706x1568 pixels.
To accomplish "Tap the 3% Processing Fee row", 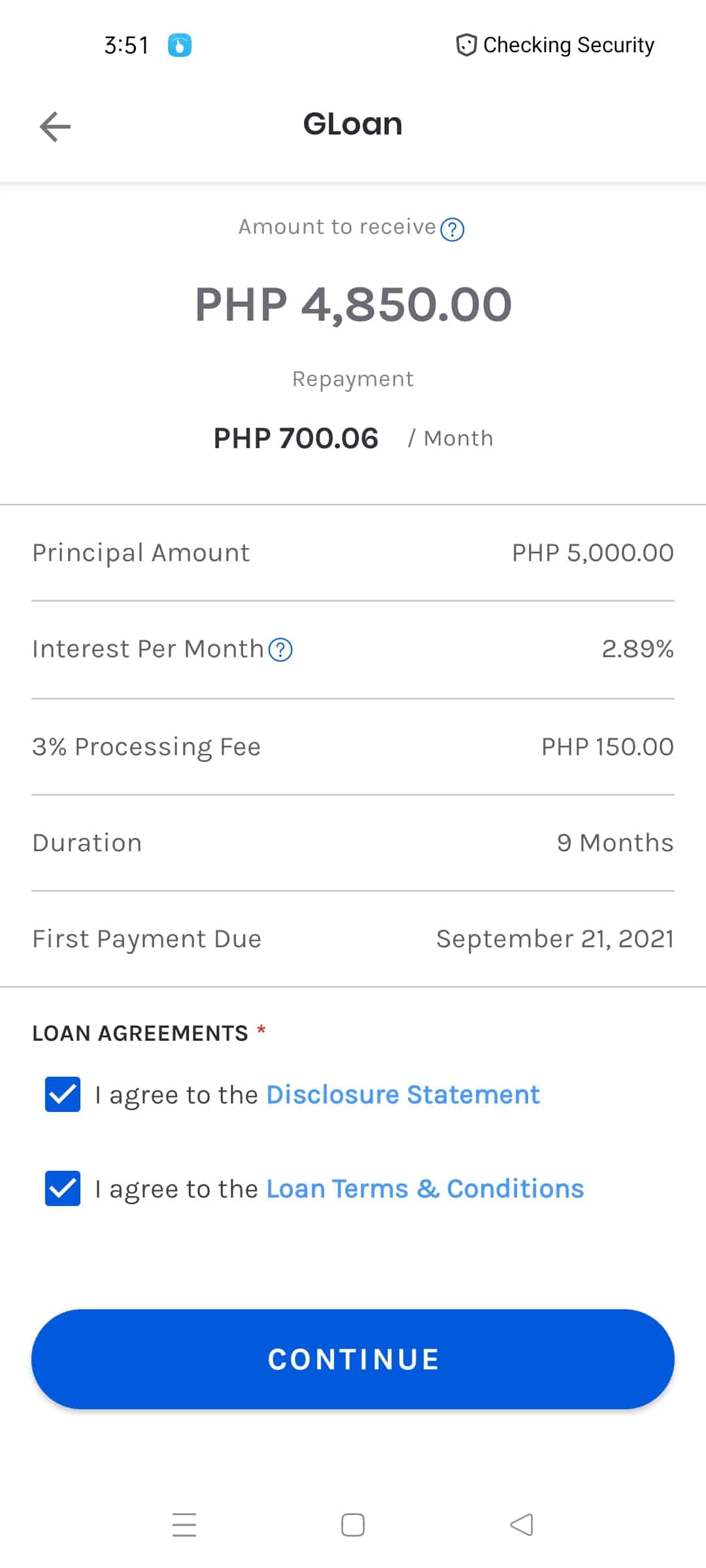I will coord(353,746).
